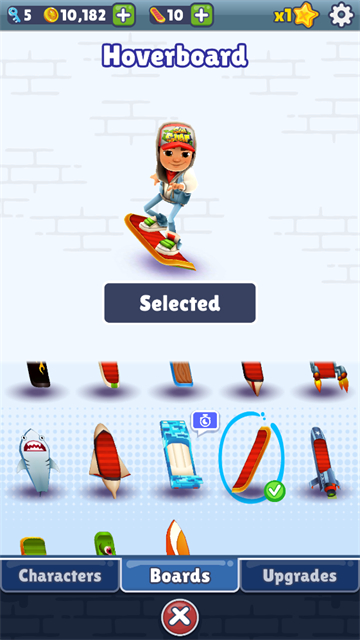Image resolution: width=360 pixels, height=640 pixels.
Task: Open the settings gear
Action: pyautogui.click(x=341, y=15)
